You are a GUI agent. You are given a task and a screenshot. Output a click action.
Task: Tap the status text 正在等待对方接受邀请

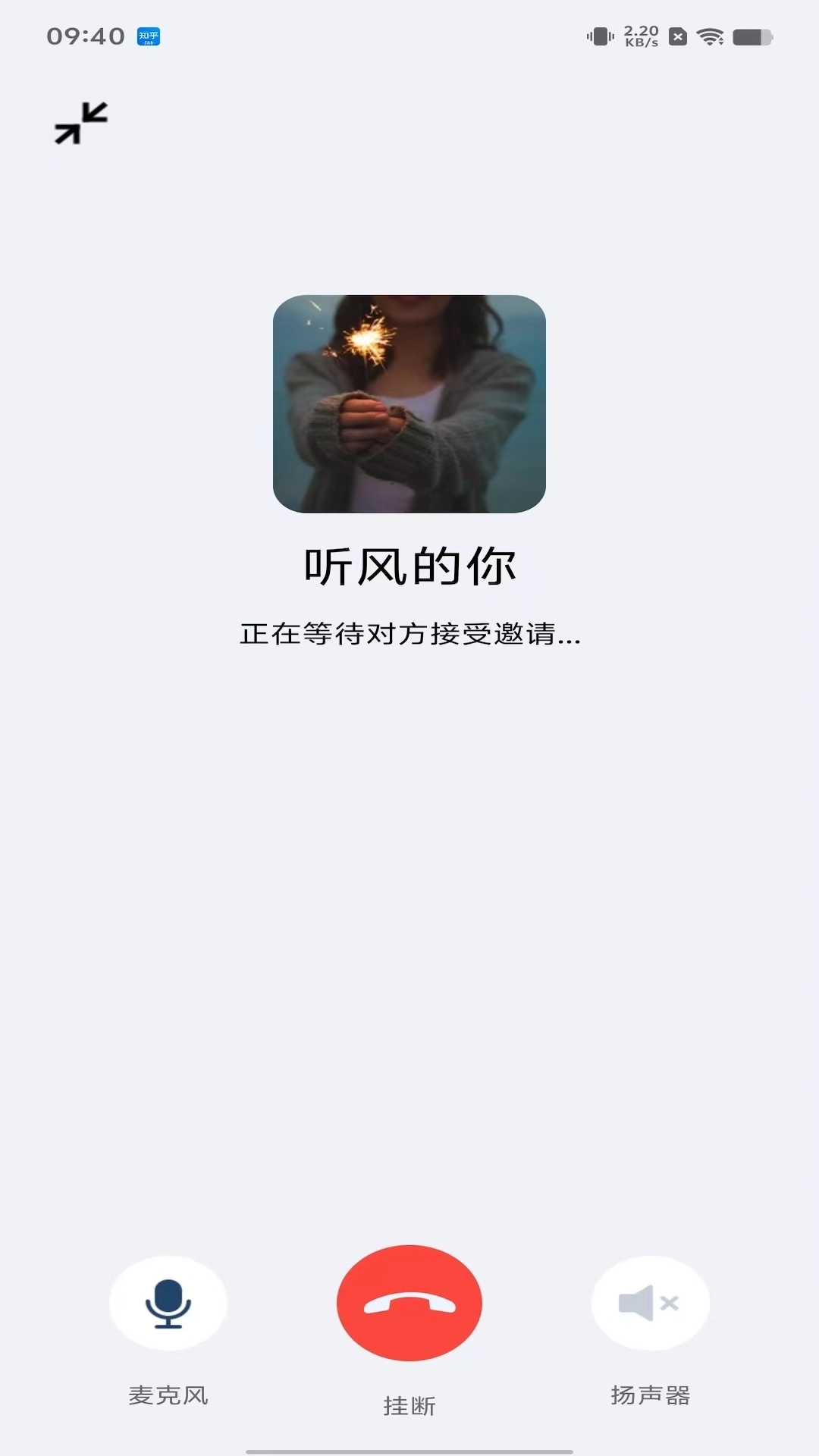[409, 637]
